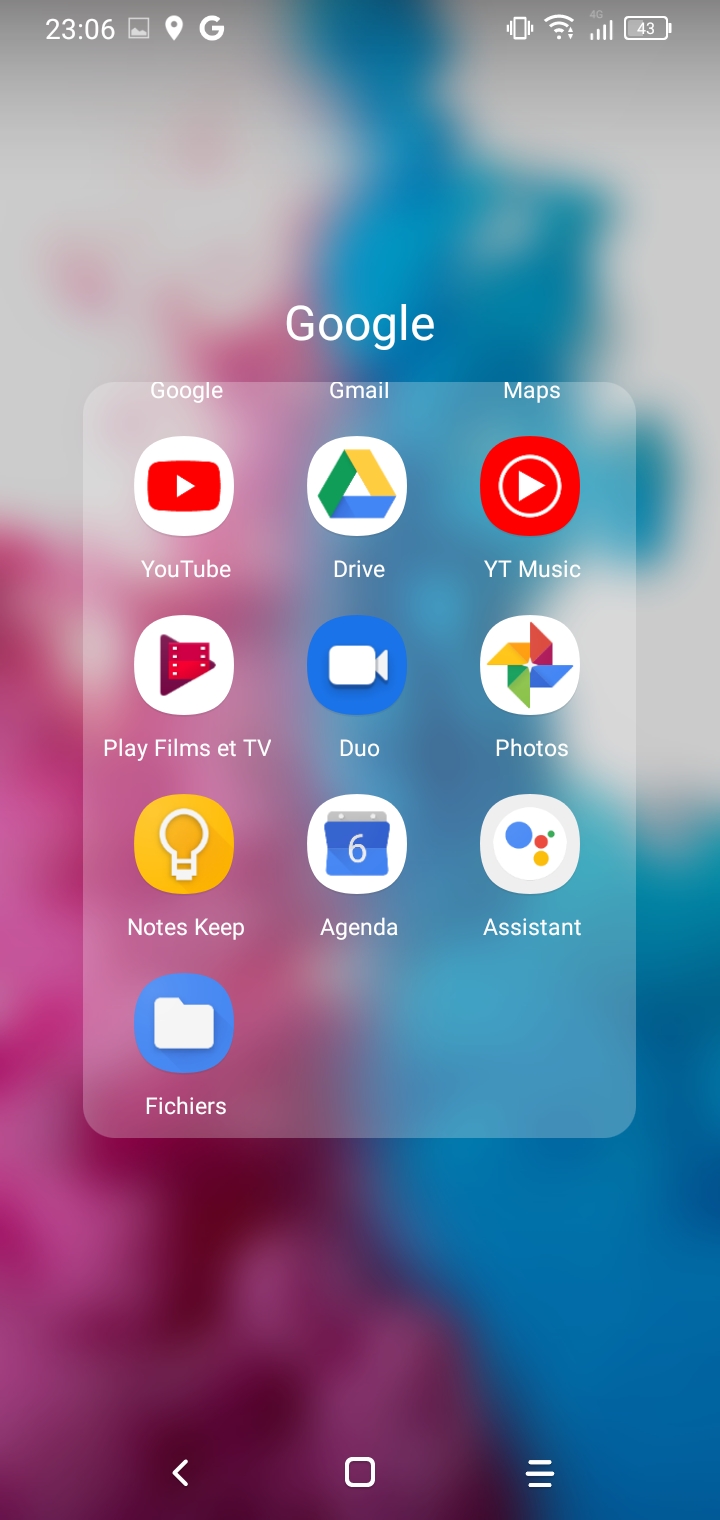
Task: Tap the Google folder title
Action: click(360, 324)
